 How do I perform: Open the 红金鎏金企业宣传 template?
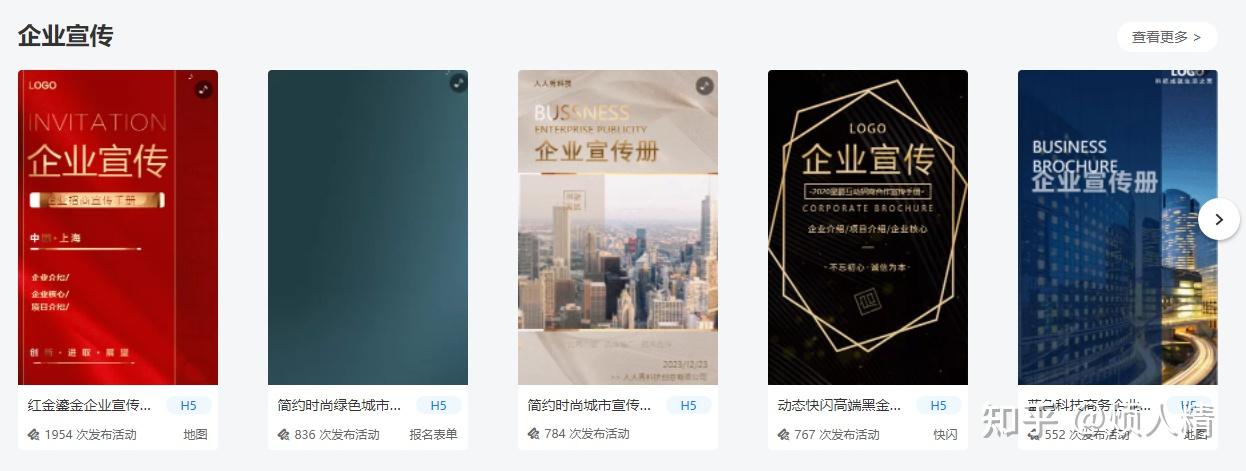tap(118, 228)
